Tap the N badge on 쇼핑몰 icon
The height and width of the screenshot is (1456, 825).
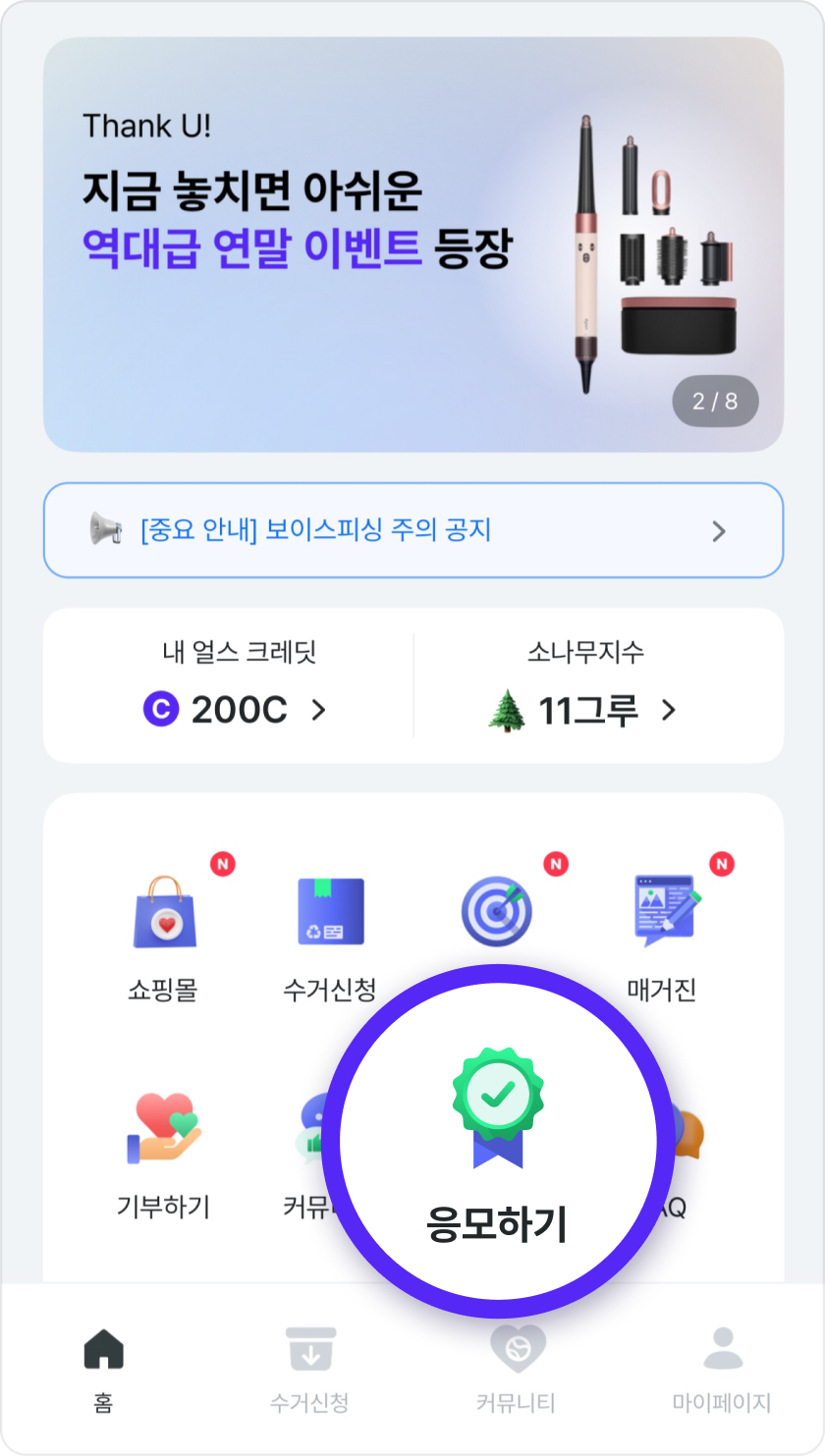(224, 864)
